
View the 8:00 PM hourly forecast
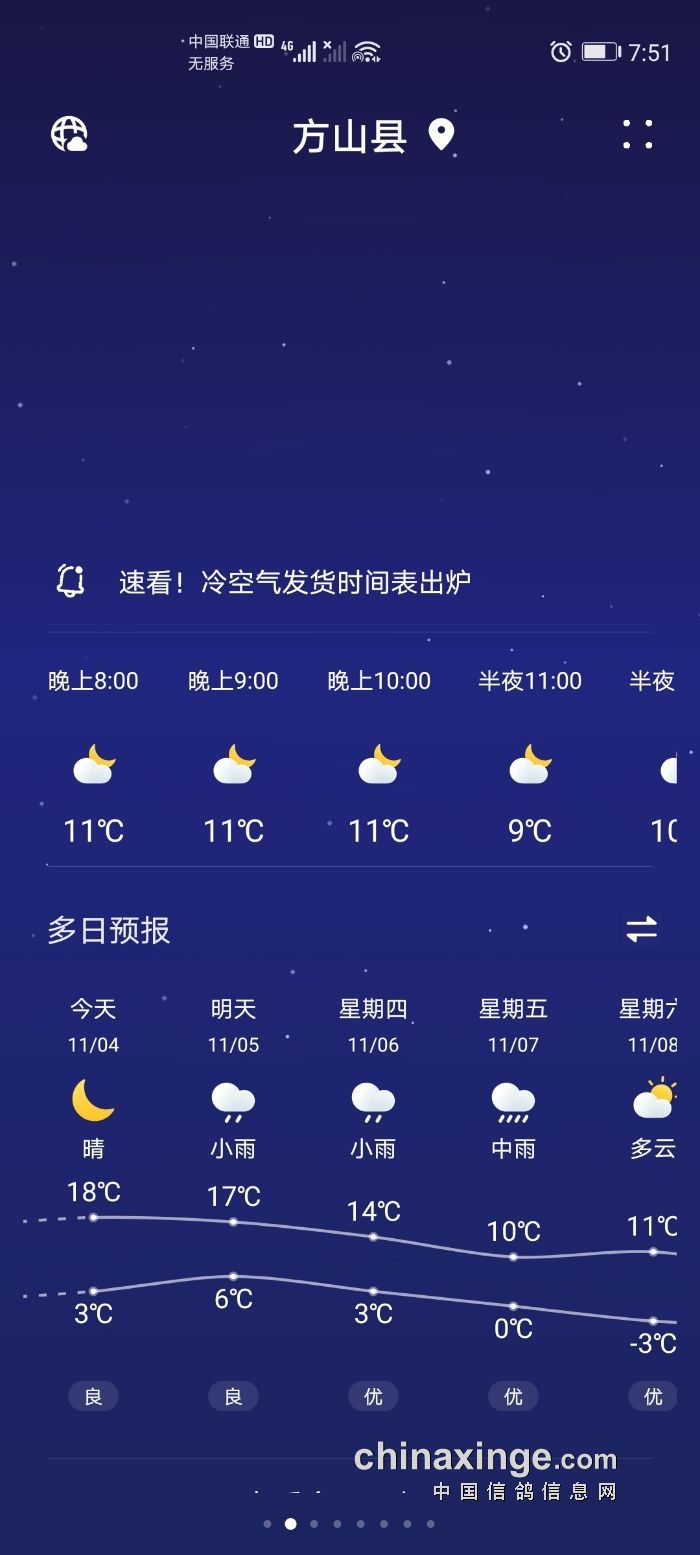click(93, 760)
